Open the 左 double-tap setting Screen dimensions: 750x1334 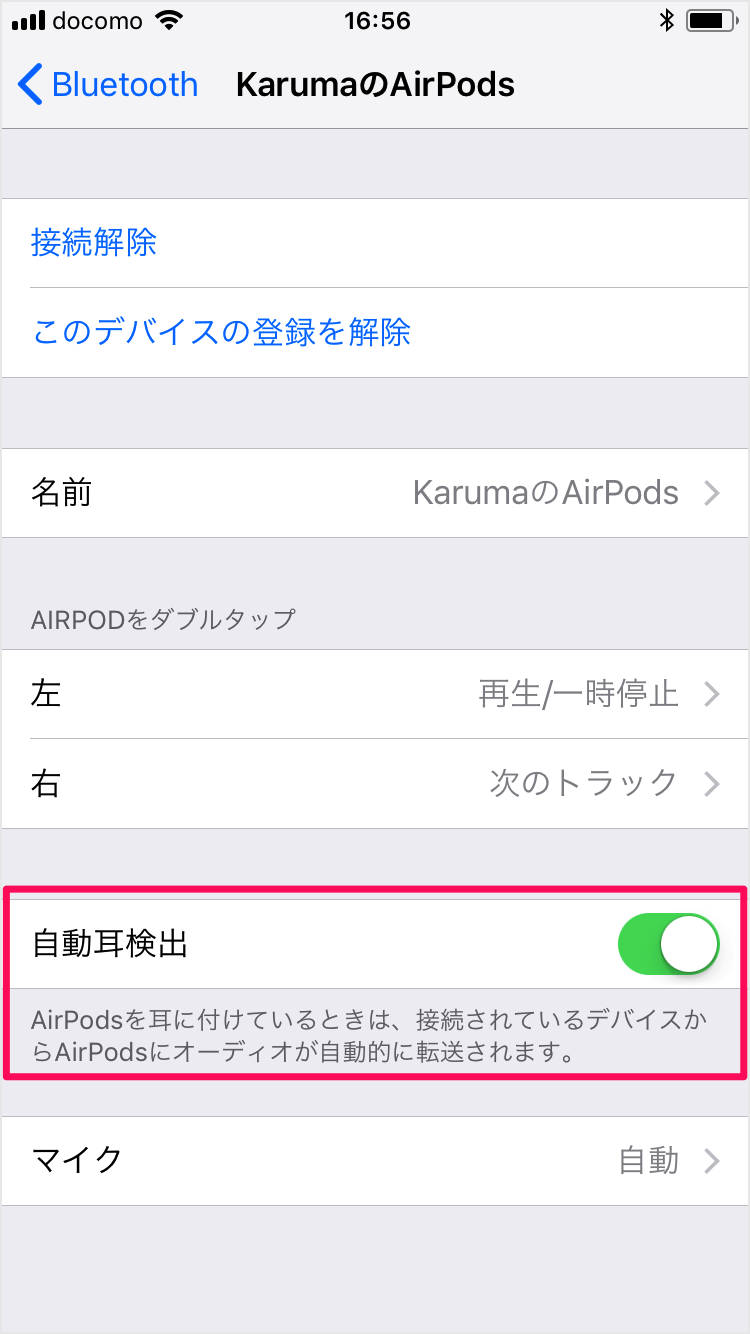(x=375, y=694)
